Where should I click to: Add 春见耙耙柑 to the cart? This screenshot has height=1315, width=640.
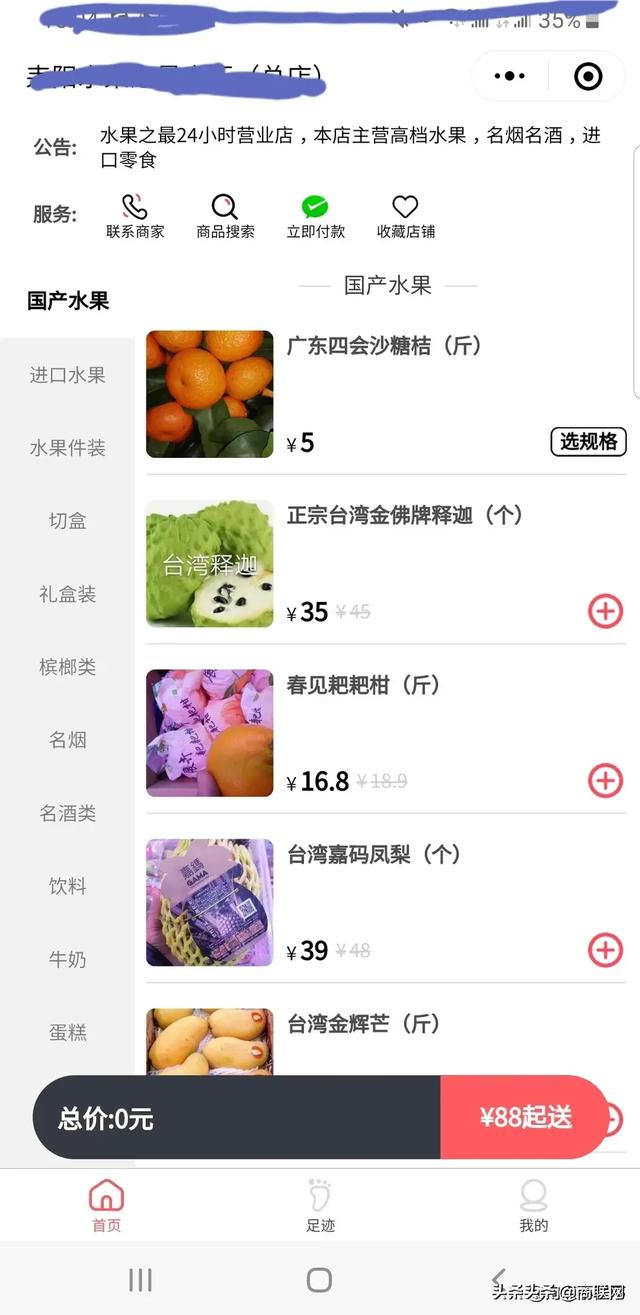pos(605,780)
